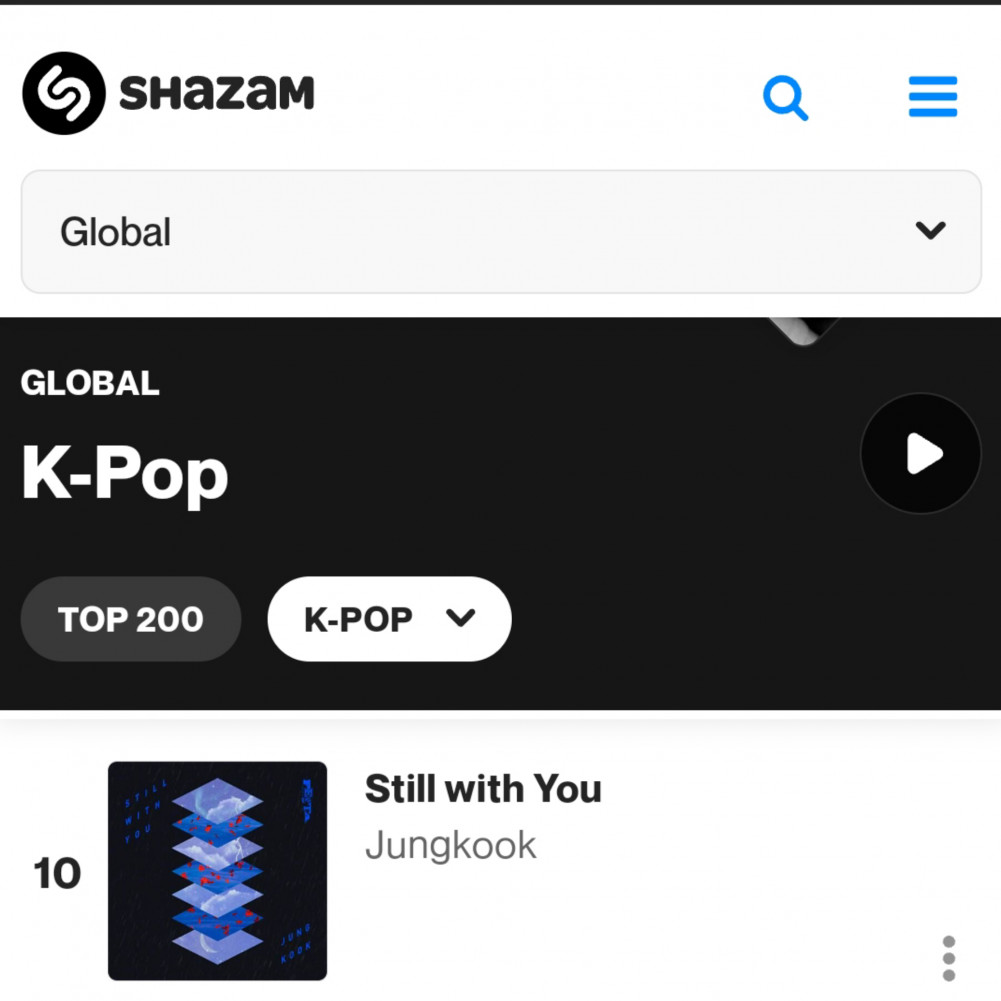Screen dimensions: 1001x1001
Task: Open more options for Still with You
Action: [x=948, y=958]
